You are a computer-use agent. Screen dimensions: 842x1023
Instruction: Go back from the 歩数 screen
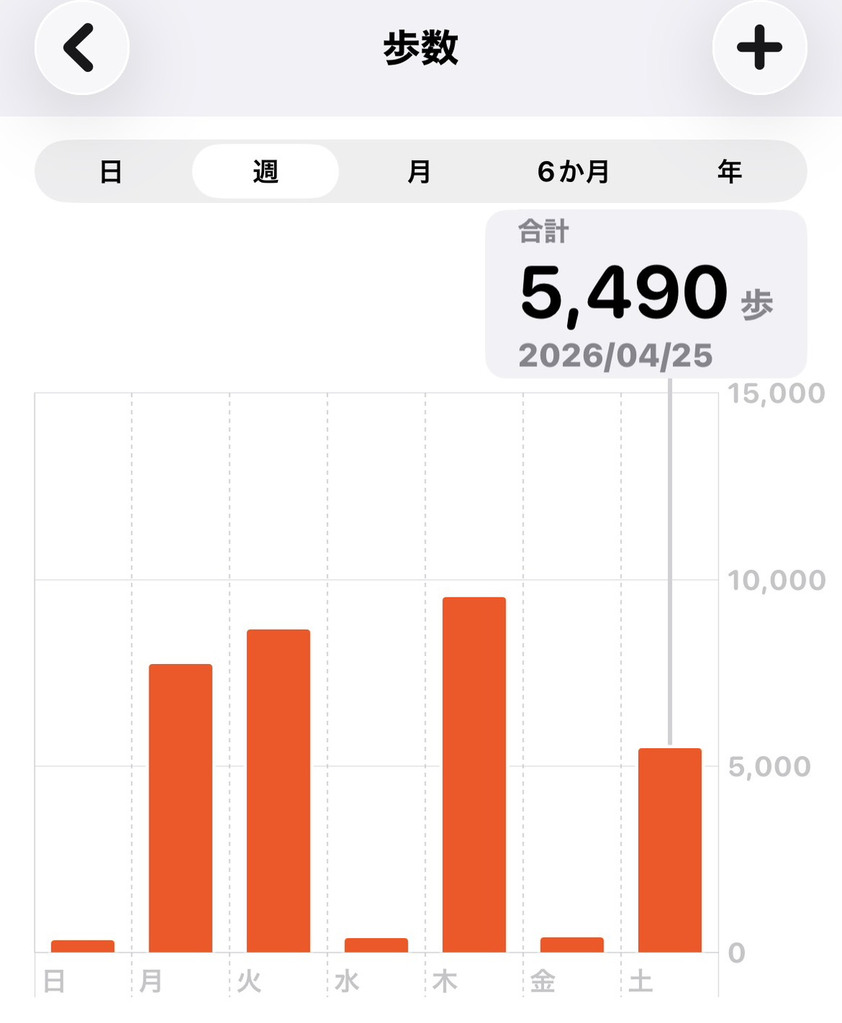pyautogui.click(x=82, y=49)
